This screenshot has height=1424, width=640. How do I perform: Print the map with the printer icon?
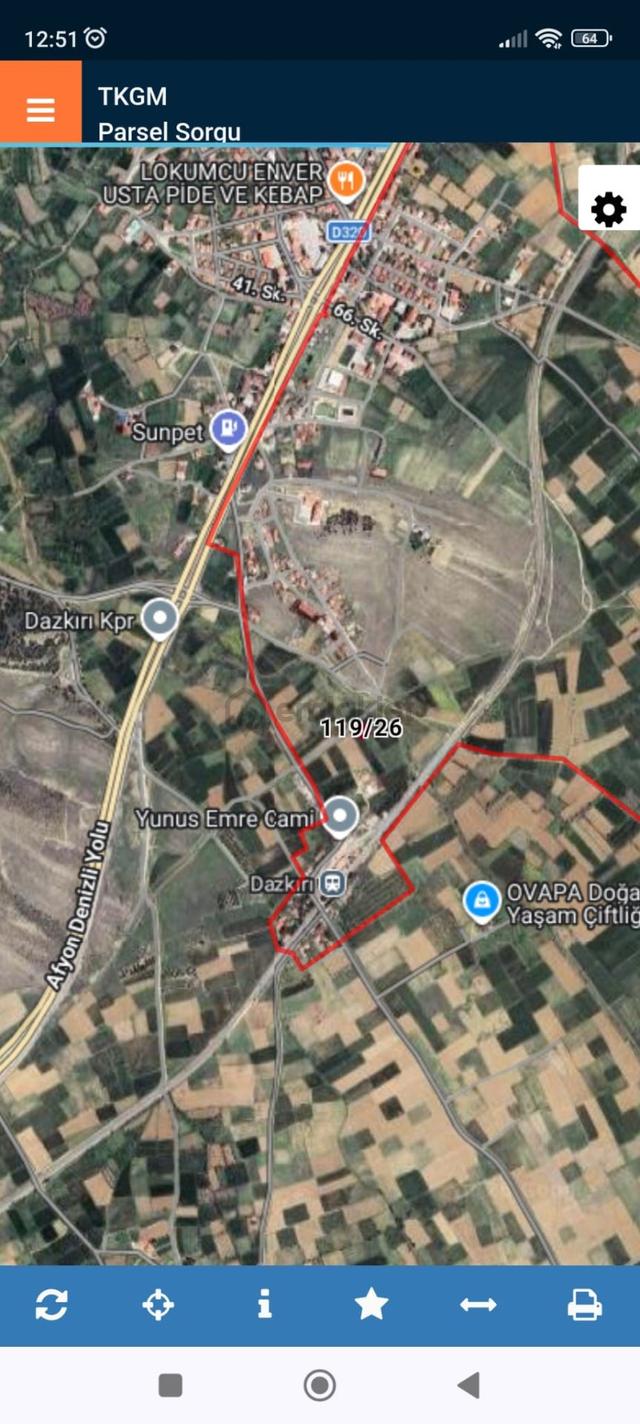pyautogui.click(x=585, y=1305)
